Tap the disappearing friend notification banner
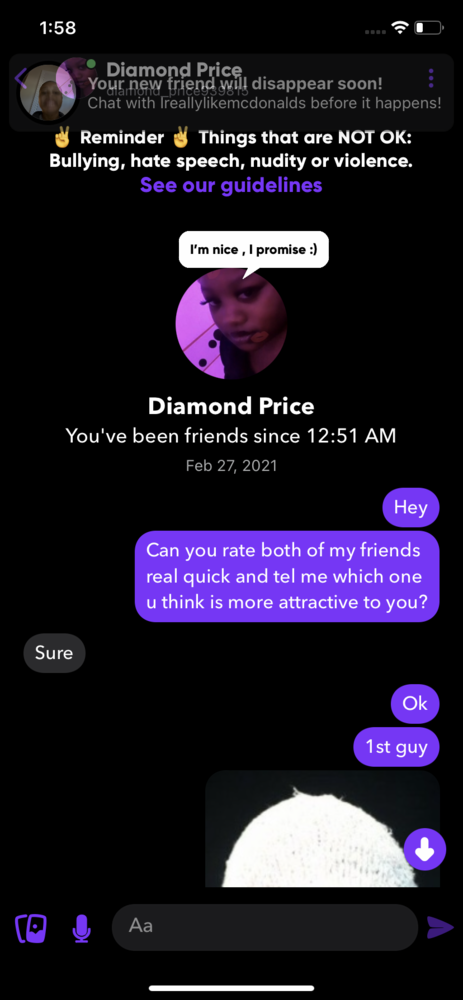 tap(231, 92)
